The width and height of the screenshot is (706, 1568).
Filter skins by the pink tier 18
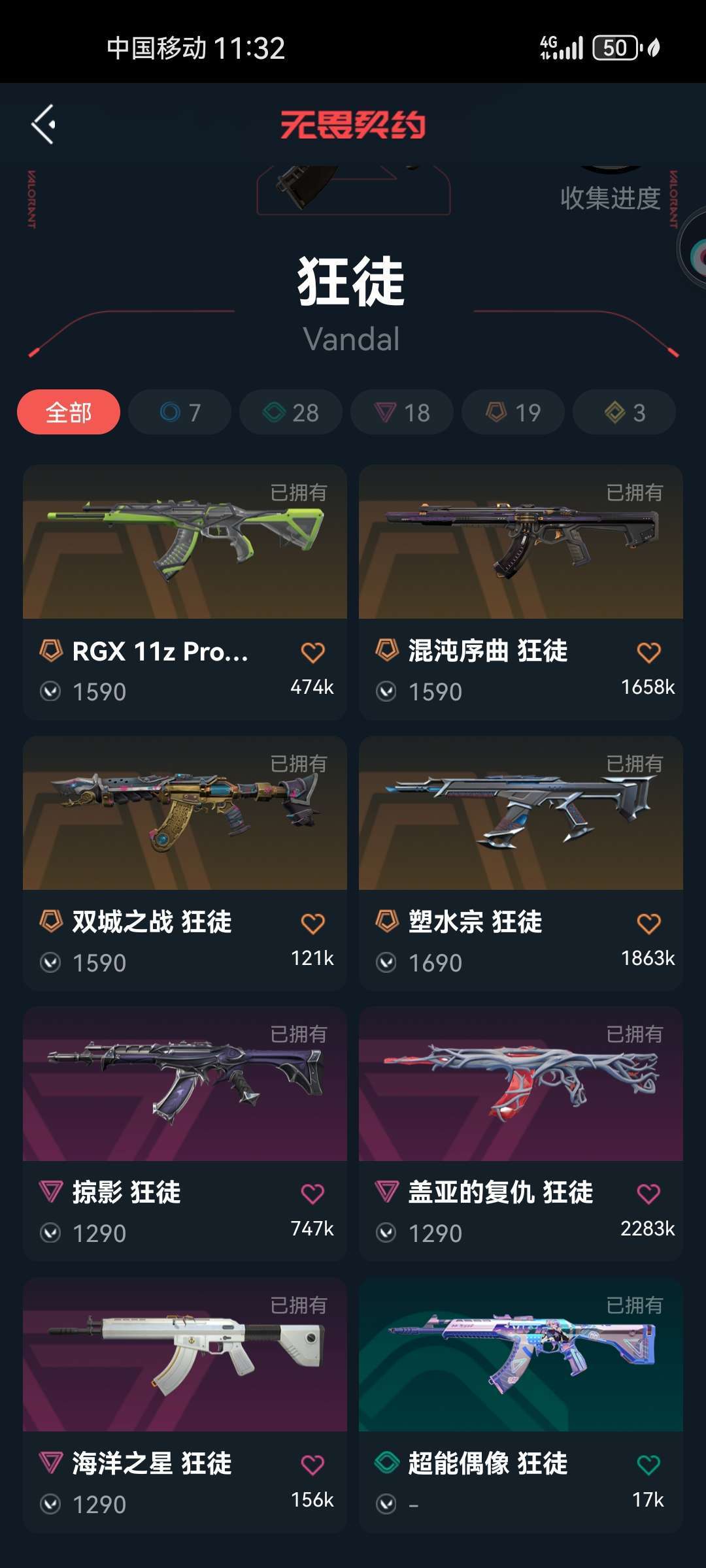pyautogui.click(x=402, y=412)
